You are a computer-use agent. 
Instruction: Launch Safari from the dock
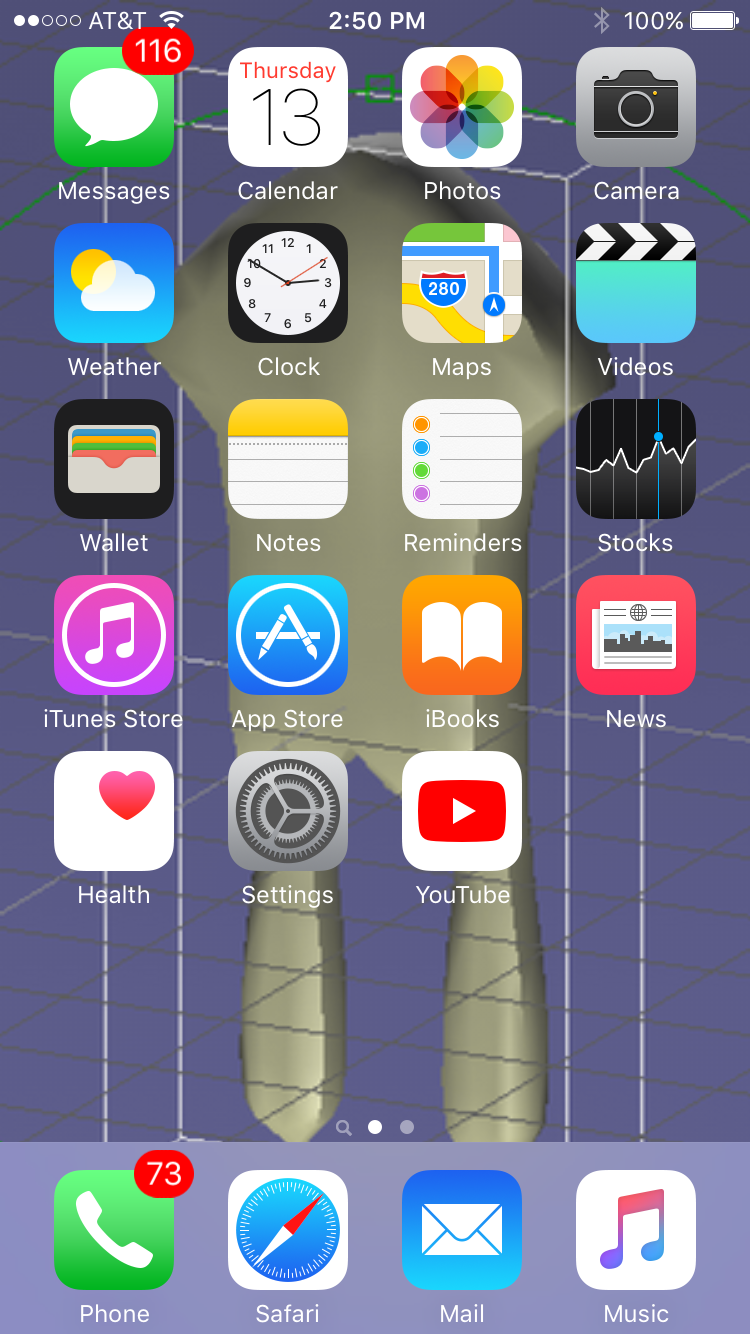coord(288,1230)
